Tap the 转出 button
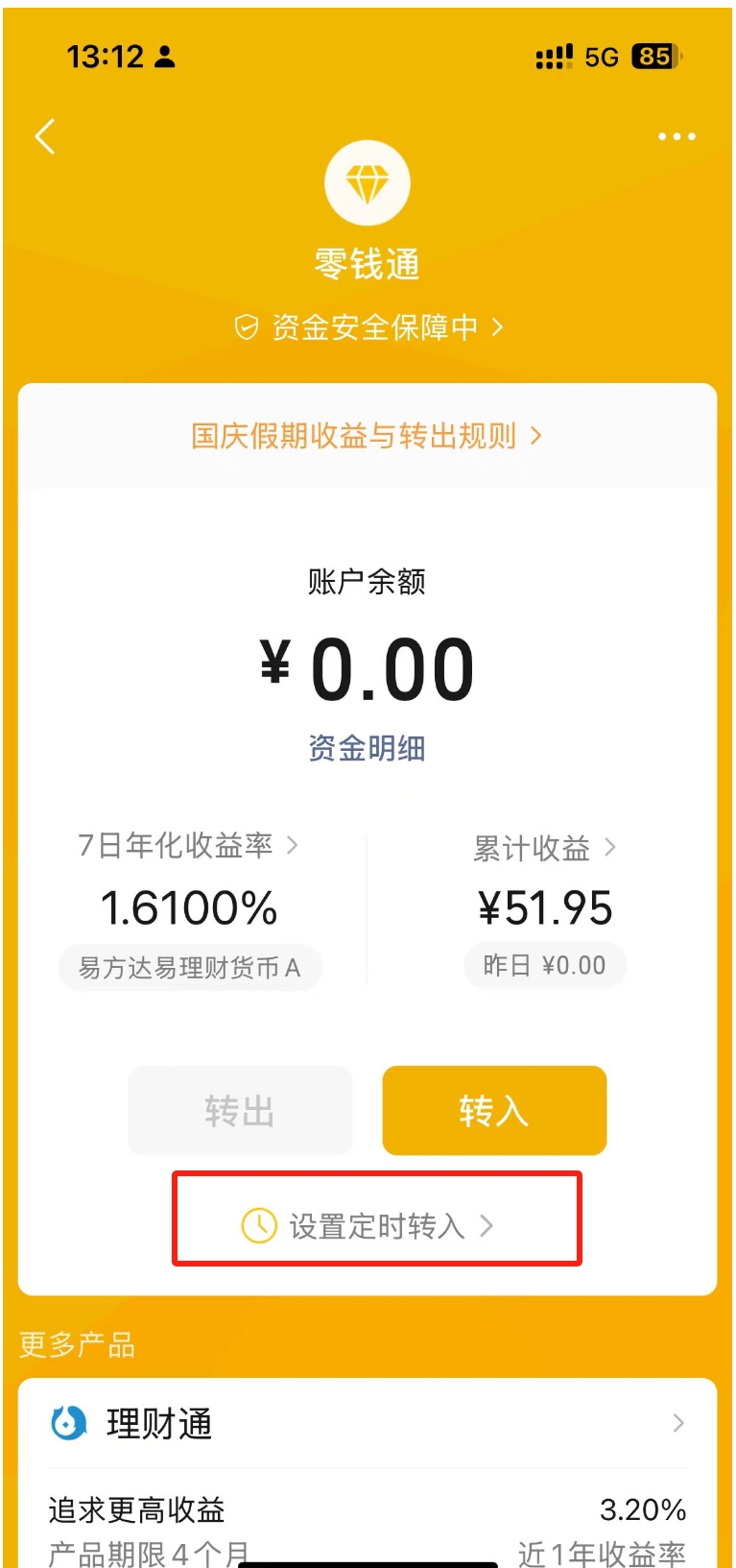Screen dimensions: 736x1568 (x=240, y=1110)
